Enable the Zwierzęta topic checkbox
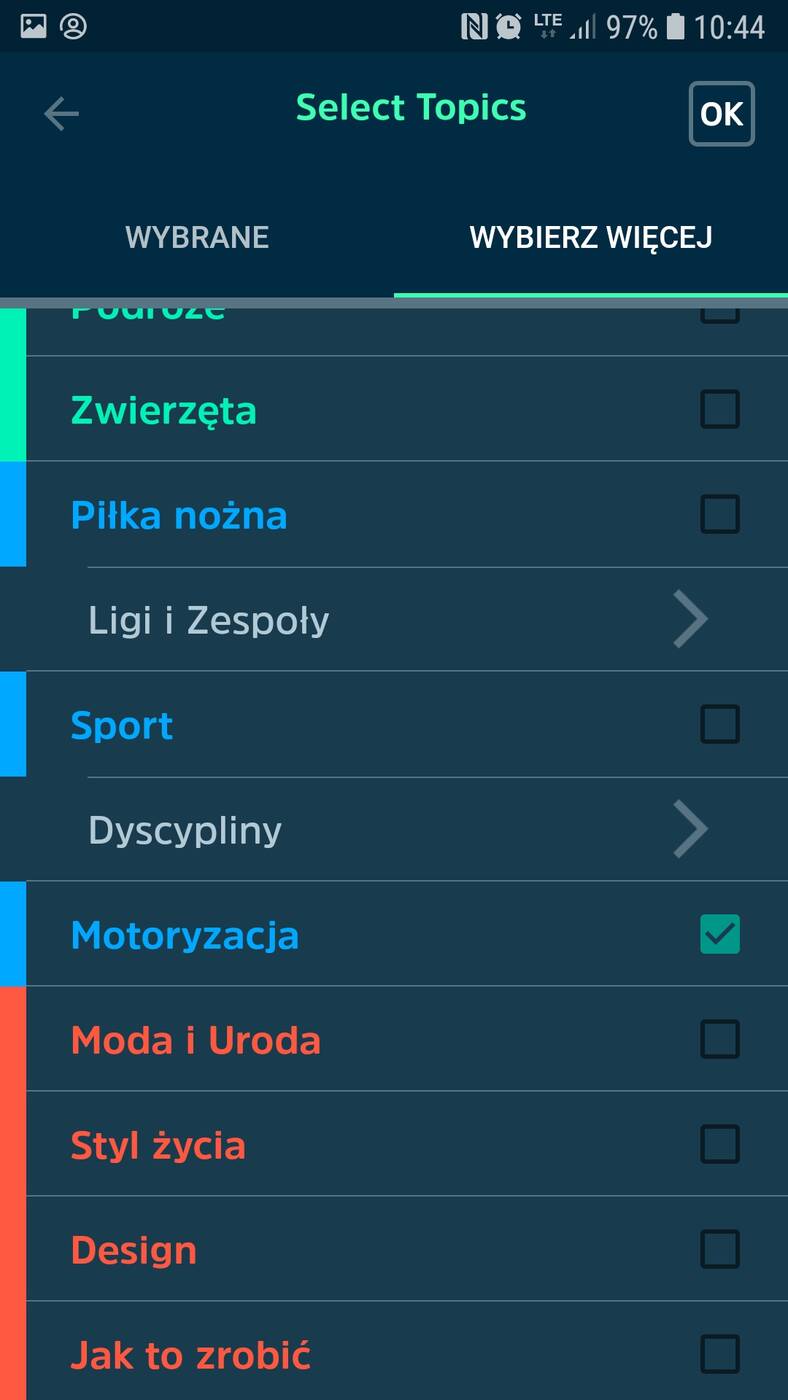Screen dimensions: 788x1400 [x=720, y=409]
